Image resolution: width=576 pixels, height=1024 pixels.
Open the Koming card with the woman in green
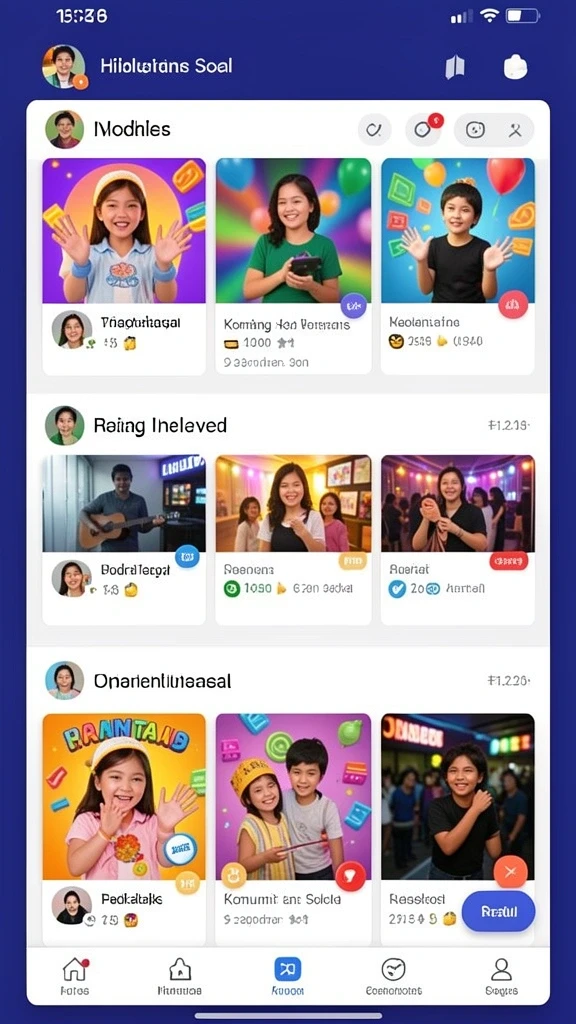click(x=293, y=266)
